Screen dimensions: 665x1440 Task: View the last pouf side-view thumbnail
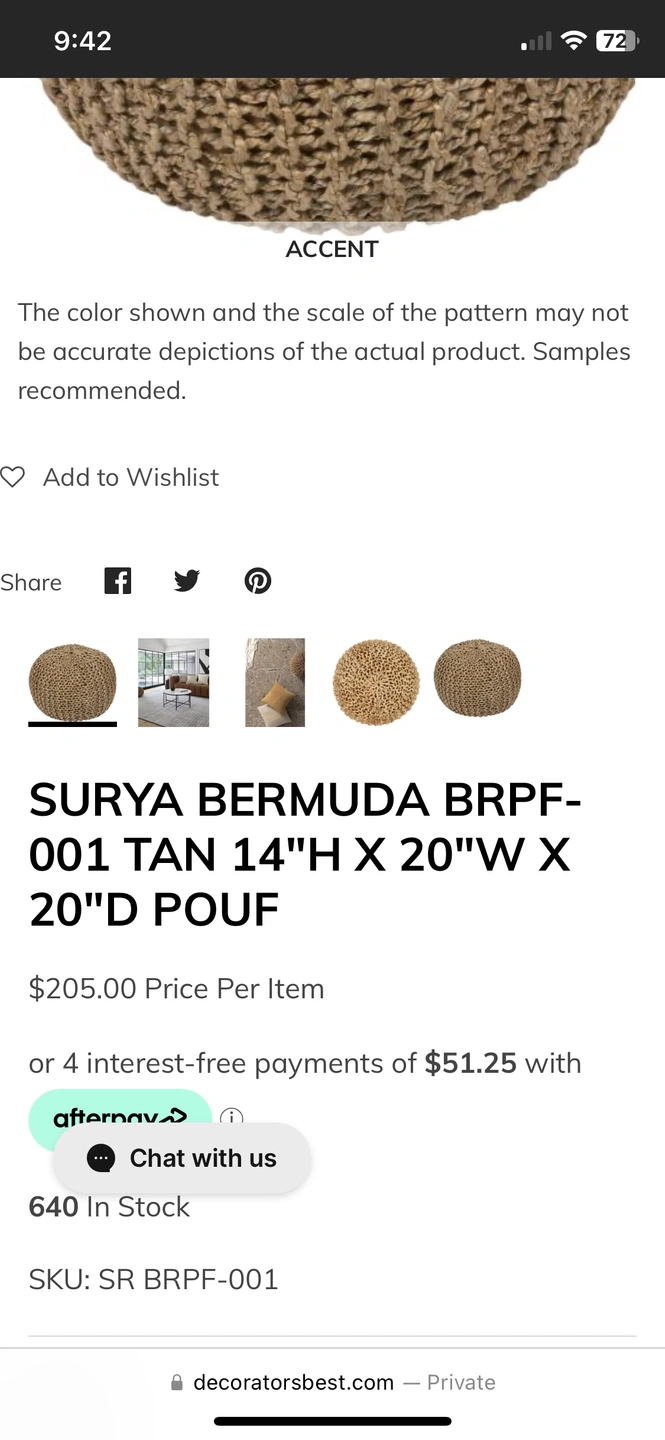tap(477, 680)
